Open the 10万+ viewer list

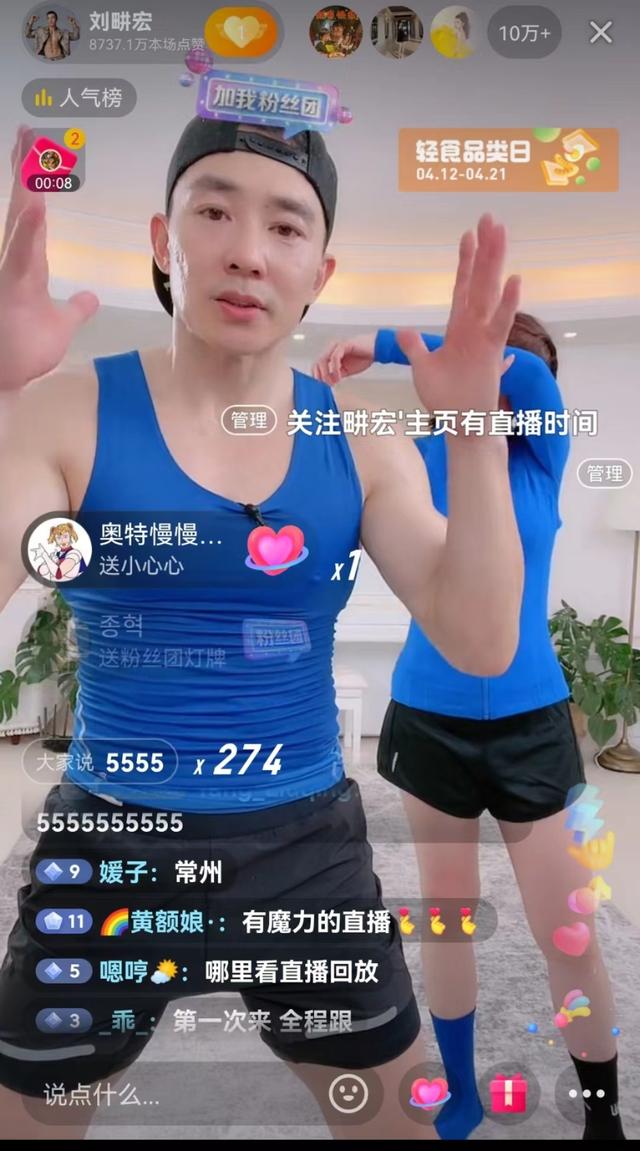[524, 33]
